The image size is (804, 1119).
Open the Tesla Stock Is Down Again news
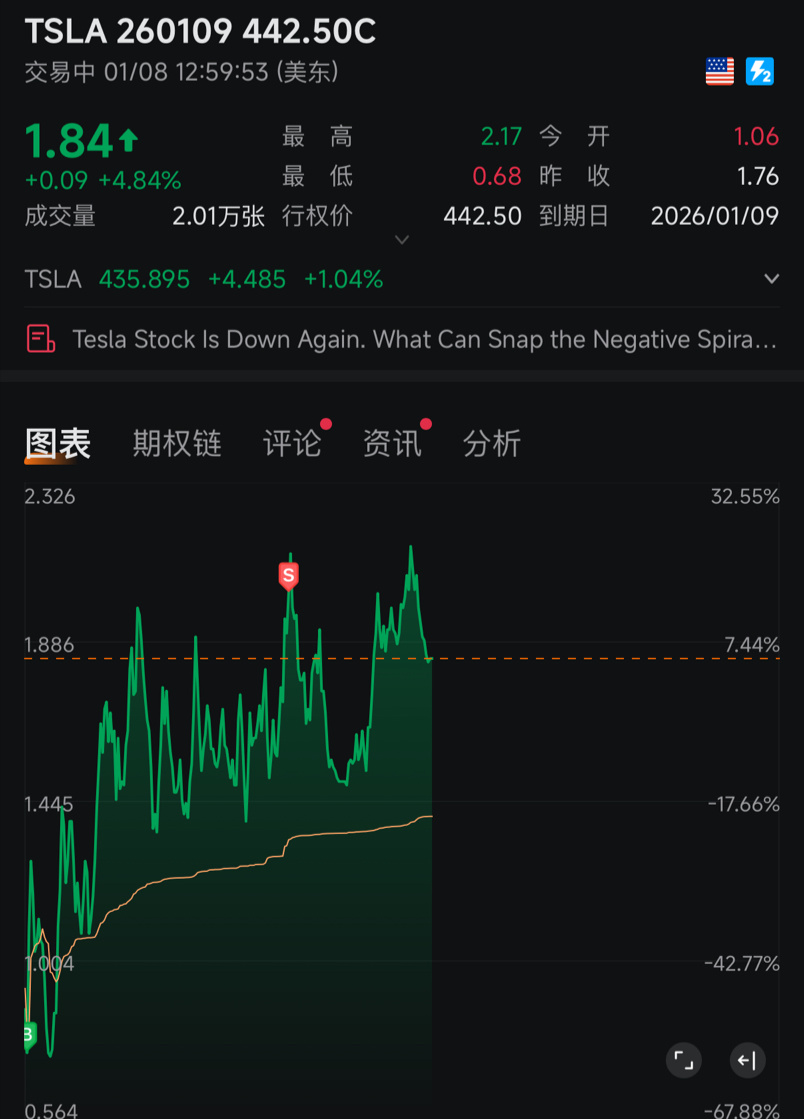[402, 339]
